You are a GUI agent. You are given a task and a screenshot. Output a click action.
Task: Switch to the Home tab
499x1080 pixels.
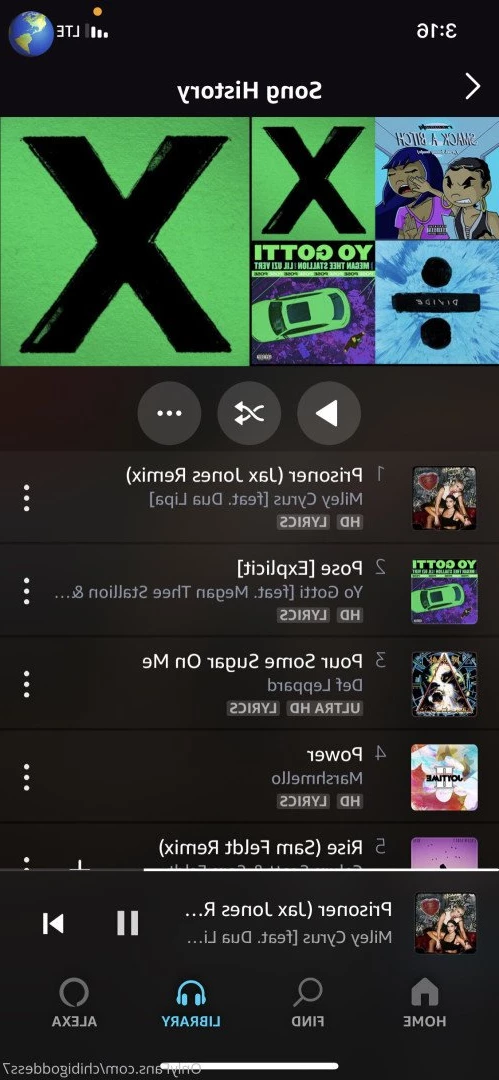tap(425, 1003)
